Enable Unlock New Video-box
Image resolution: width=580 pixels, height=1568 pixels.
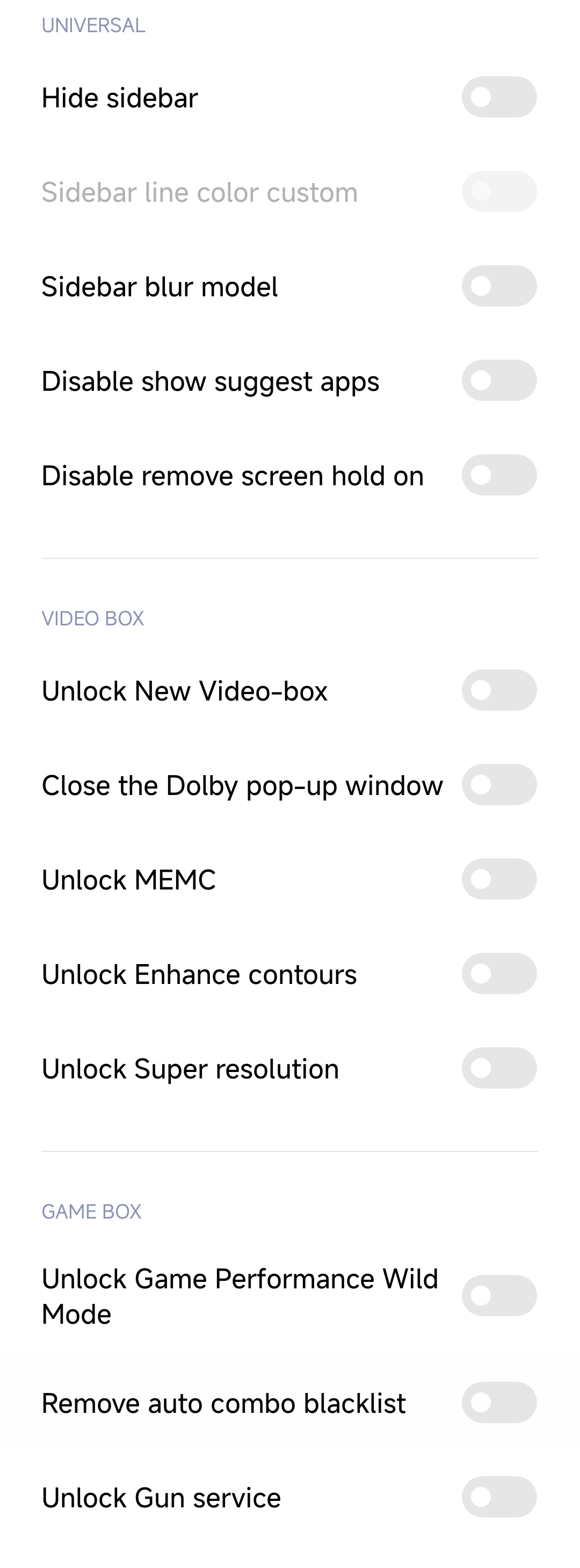click(498, 690)
